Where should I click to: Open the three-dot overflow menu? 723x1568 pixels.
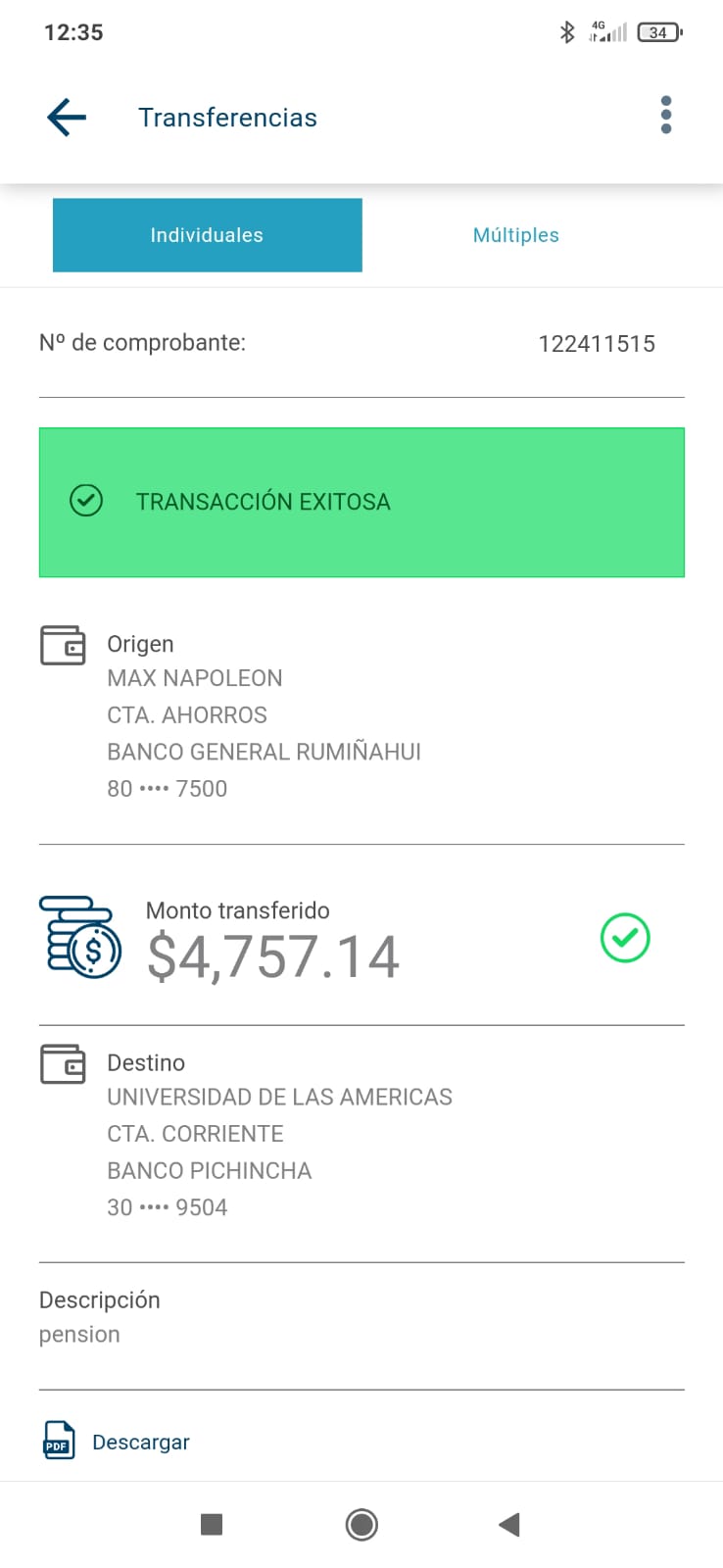pyautogui.click(x=666, y=116)
